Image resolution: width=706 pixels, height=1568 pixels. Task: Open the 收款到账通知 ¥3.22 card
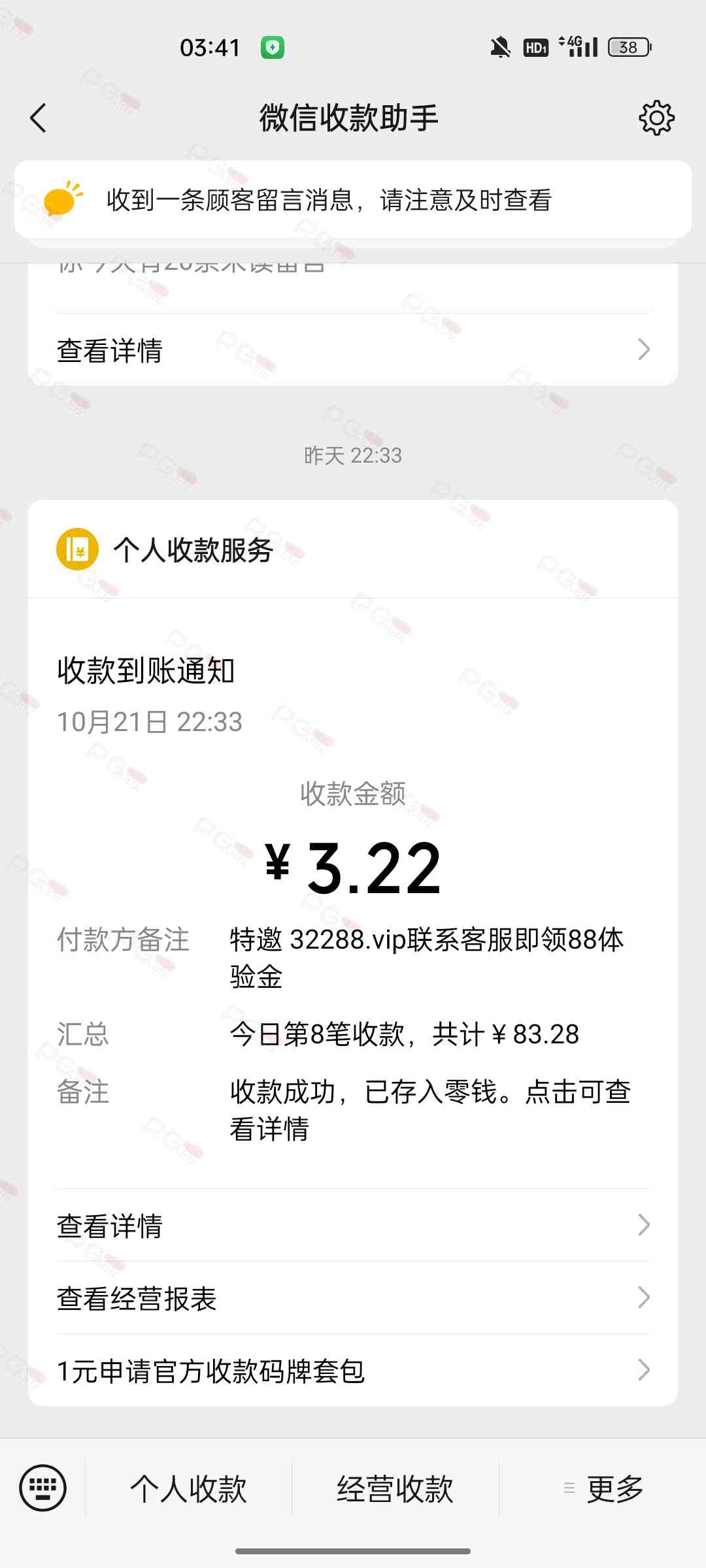click(353, 869)
